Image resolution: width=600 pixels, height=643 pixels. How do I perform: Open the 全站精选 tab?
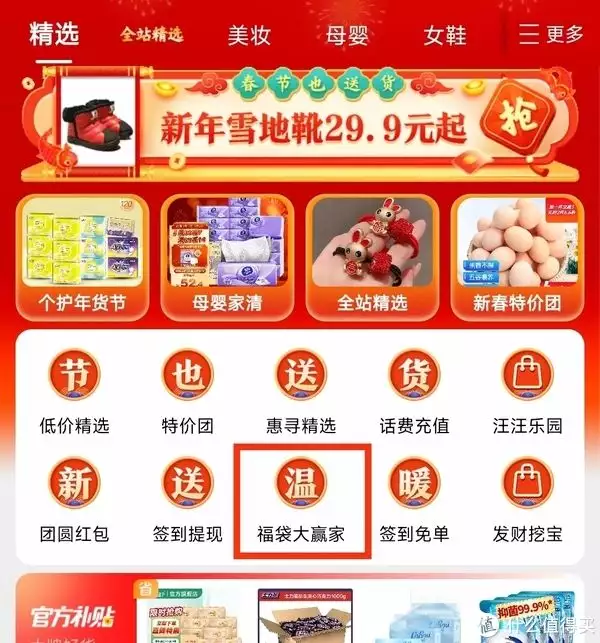pyautogui.click(x=152, y=34)
